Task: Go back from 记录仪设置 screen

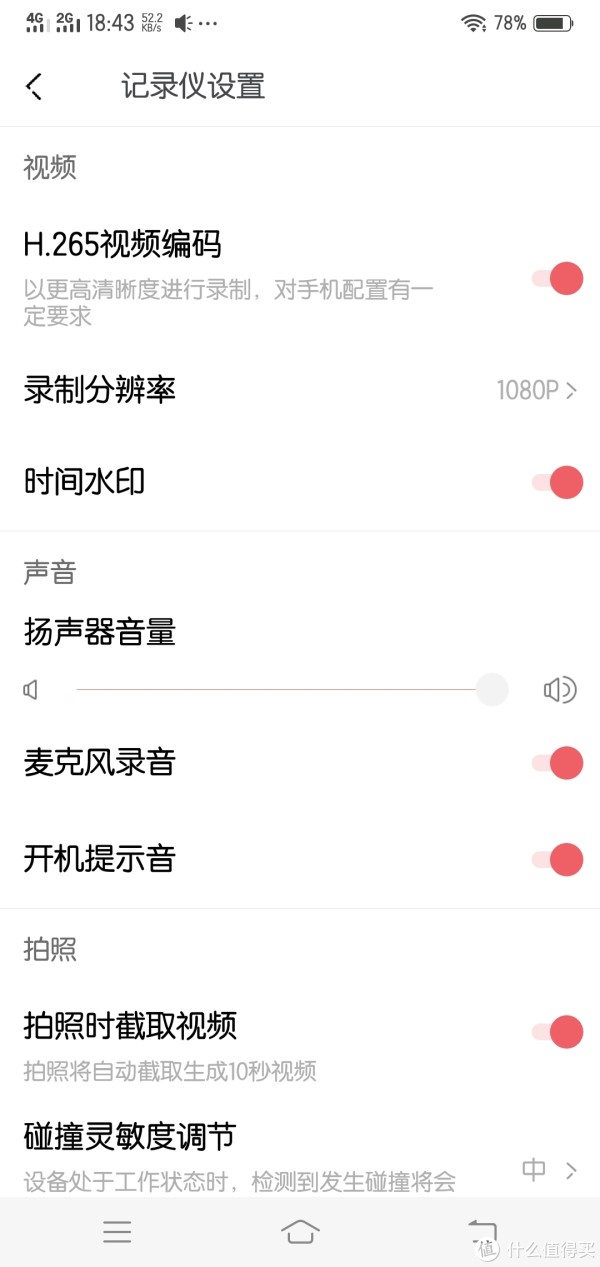Action: click(x=34, y=86)
